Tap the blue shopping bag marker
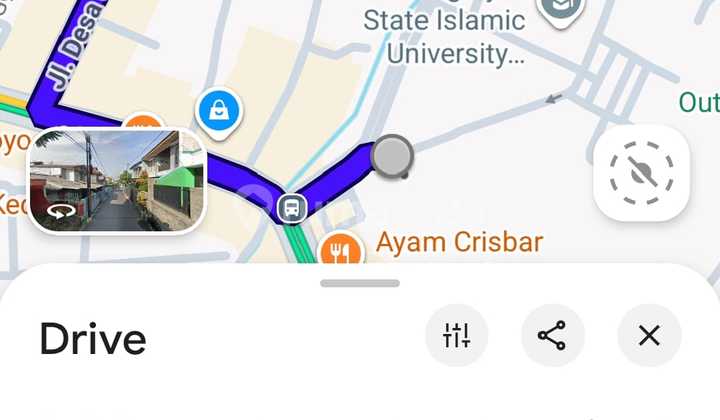Screen dimensions: 720x420 coord(217,110)
